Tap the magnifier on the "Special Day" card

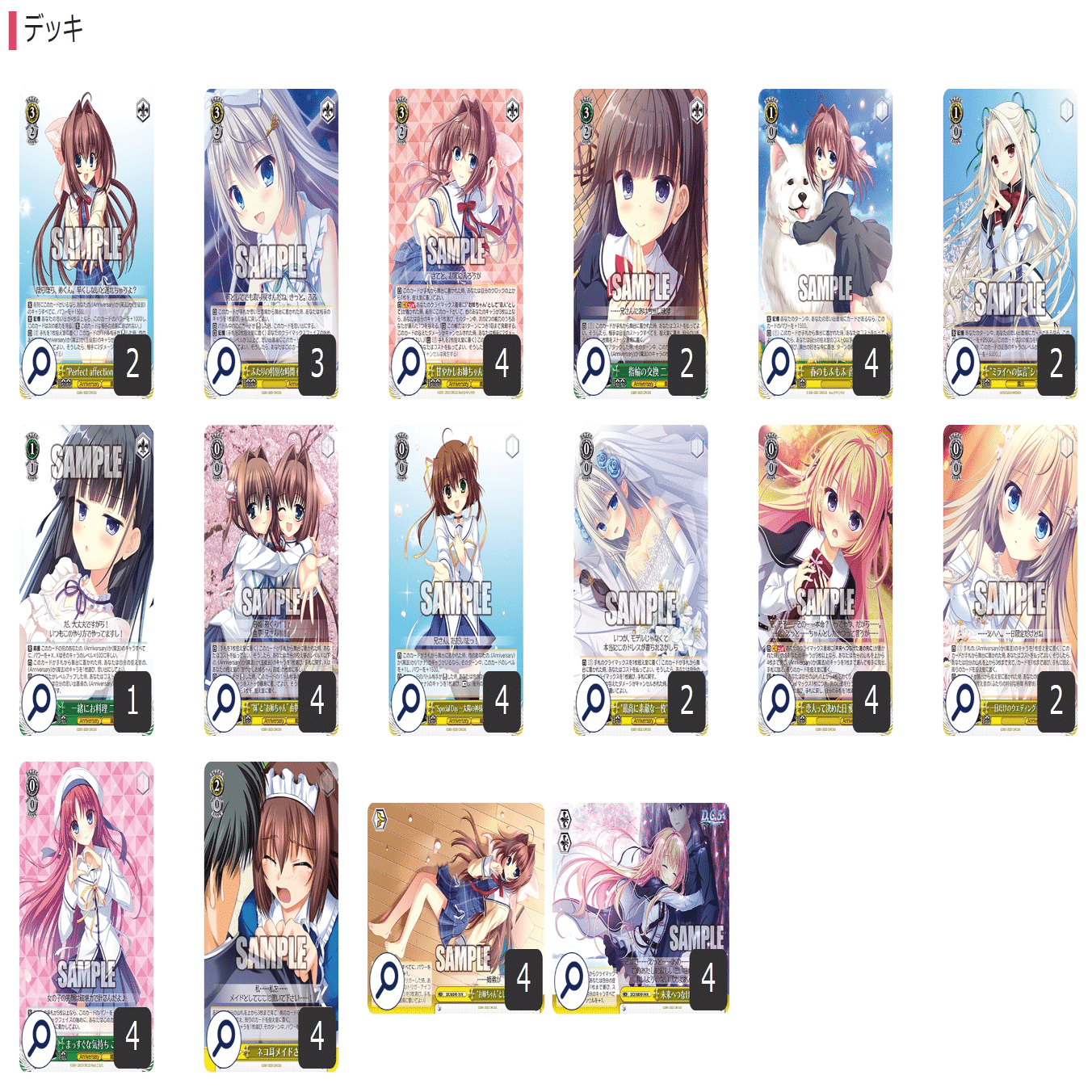point(407,702)
